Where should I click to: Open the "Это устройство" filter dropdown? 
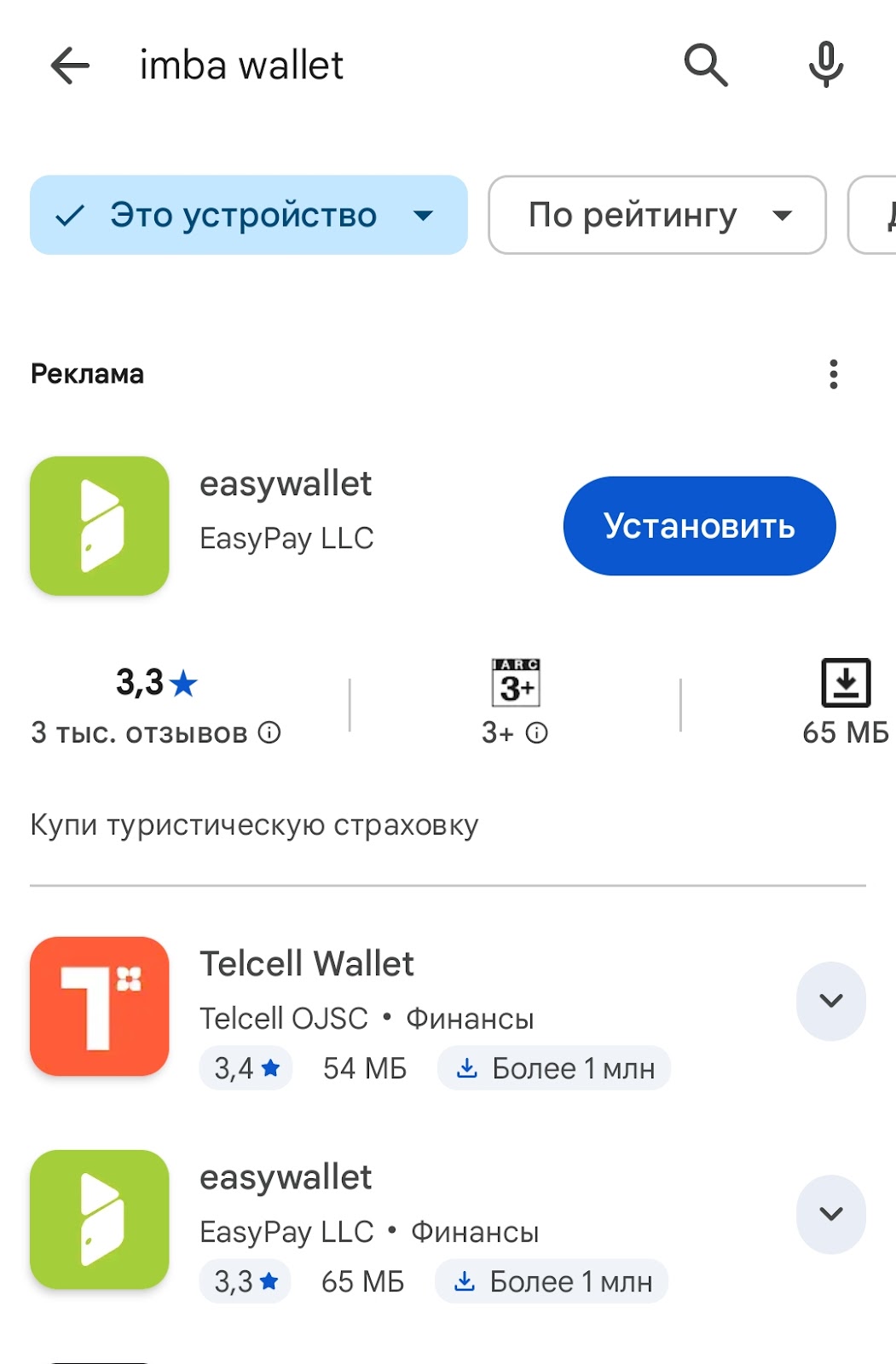pos(248,215)
